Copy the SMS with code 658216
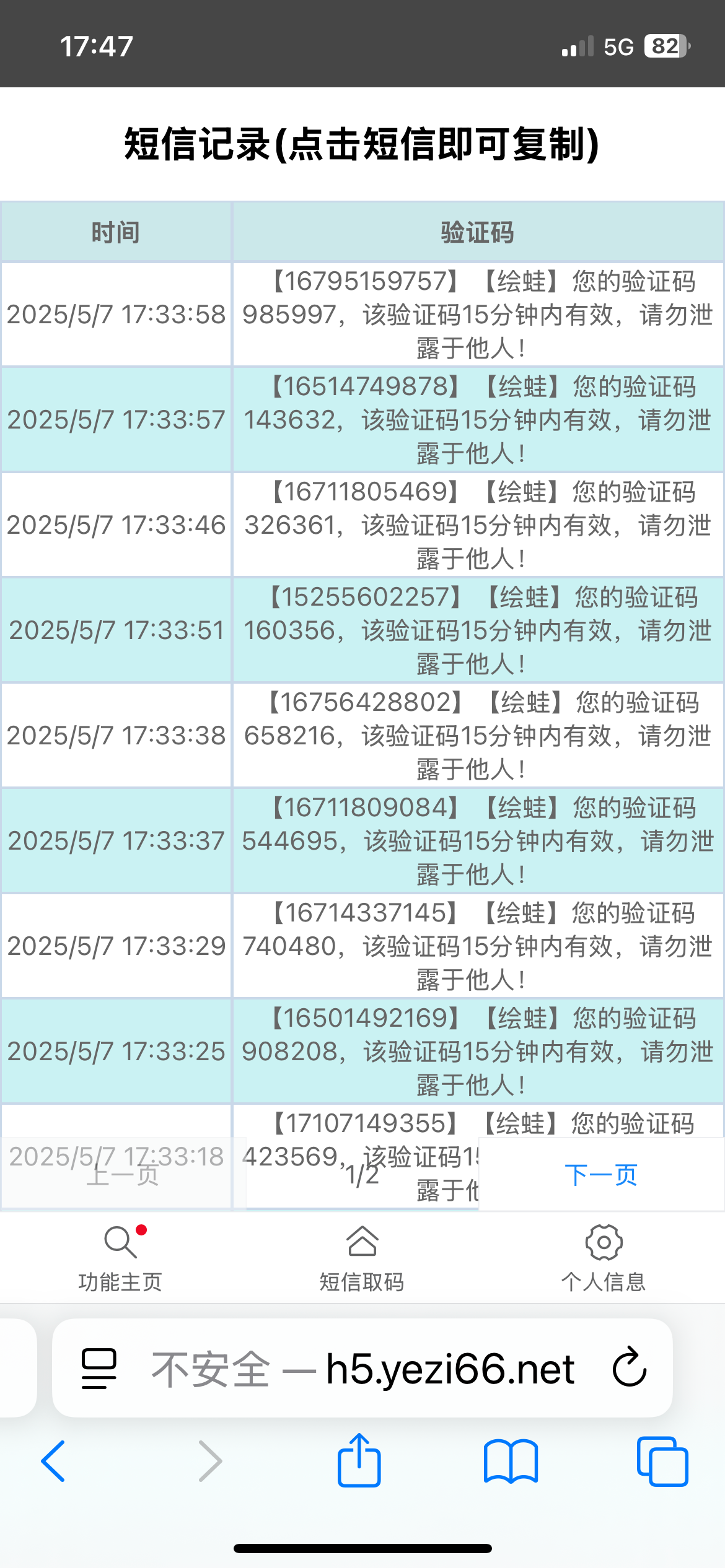This screenshot has width=725, height=1568. 478,736
